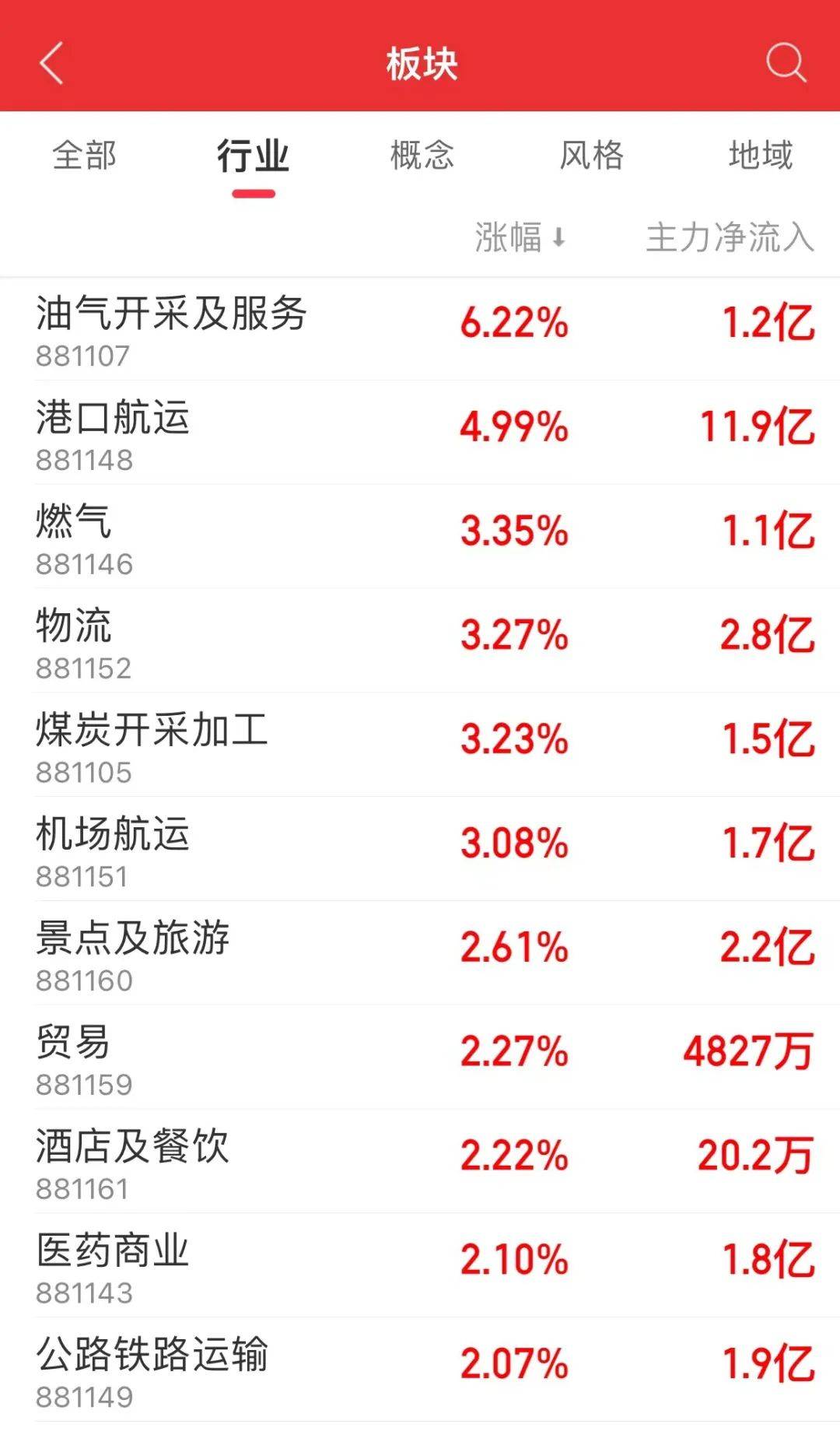Switch to the 全部 tab
The height and width of the screenshot is (1431, 840).
84,156
